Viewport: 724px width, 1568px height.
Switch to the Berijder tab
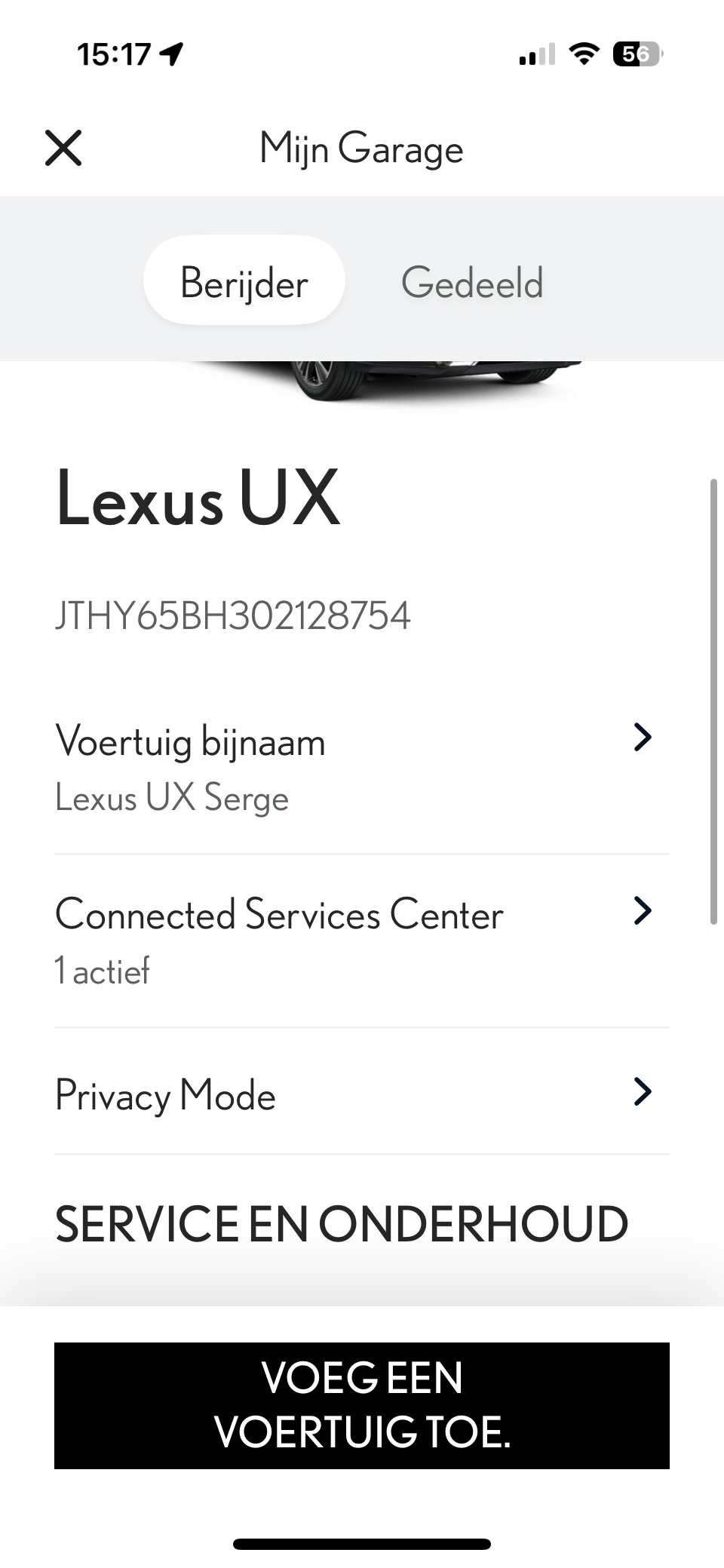pyautogui.click(x=244, y=283)
